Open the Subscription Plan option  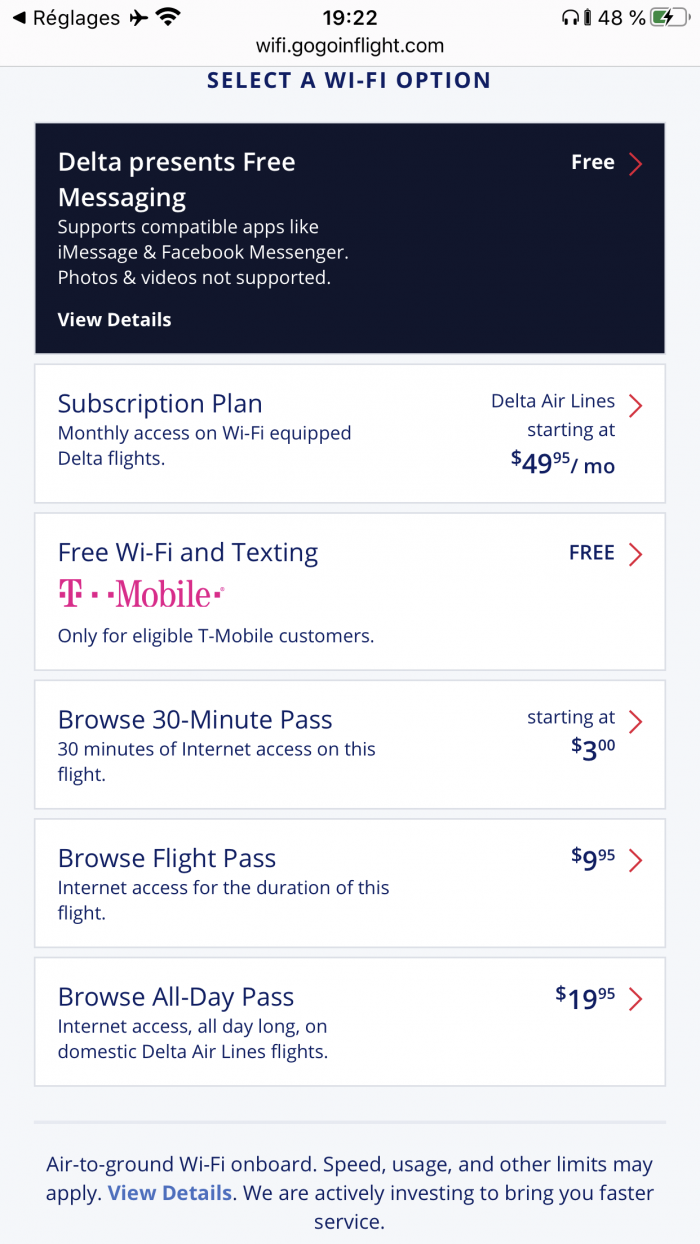point(349,433)
